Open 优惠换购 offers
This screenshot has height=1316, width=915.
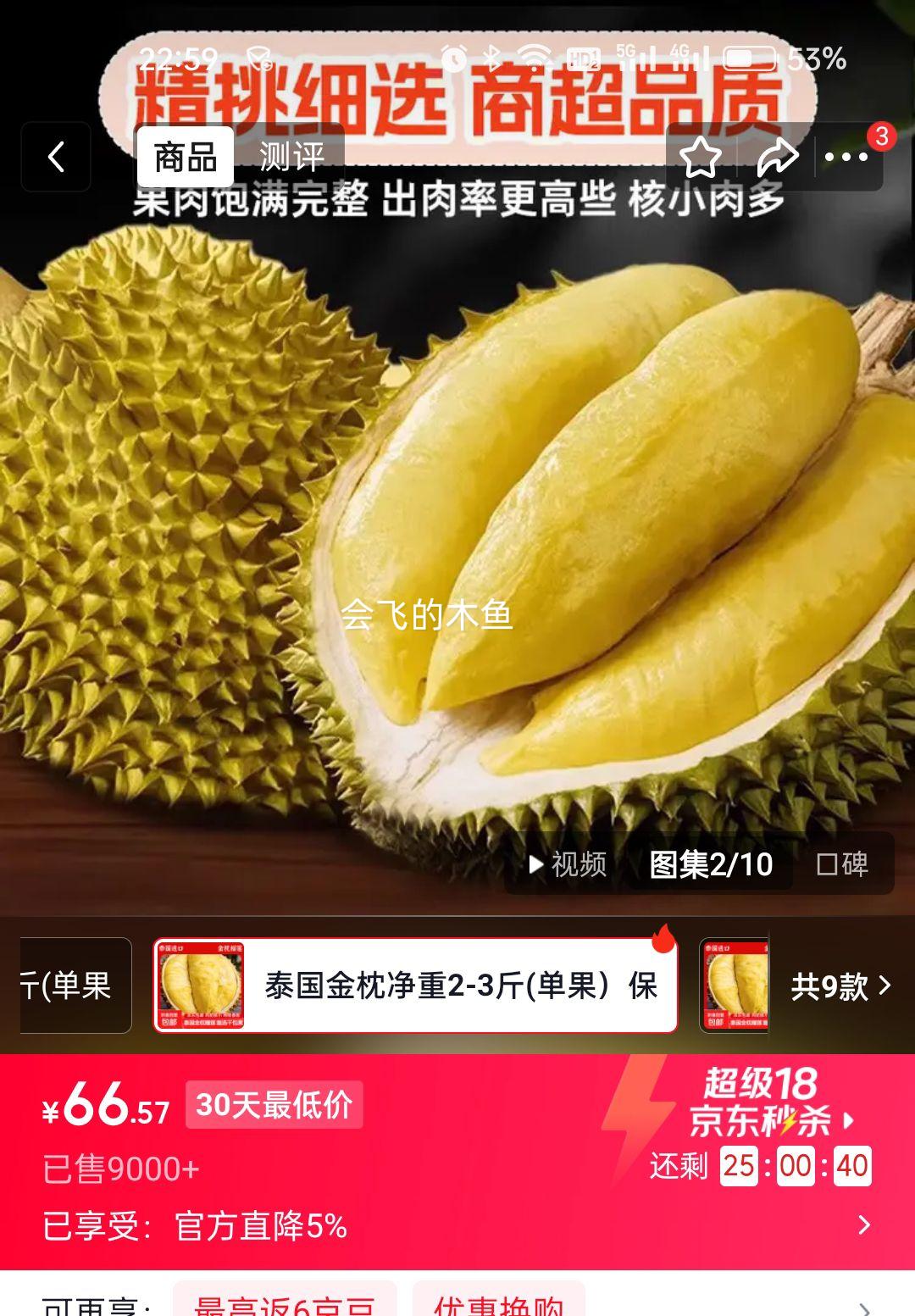click(x=504, y=1306)
